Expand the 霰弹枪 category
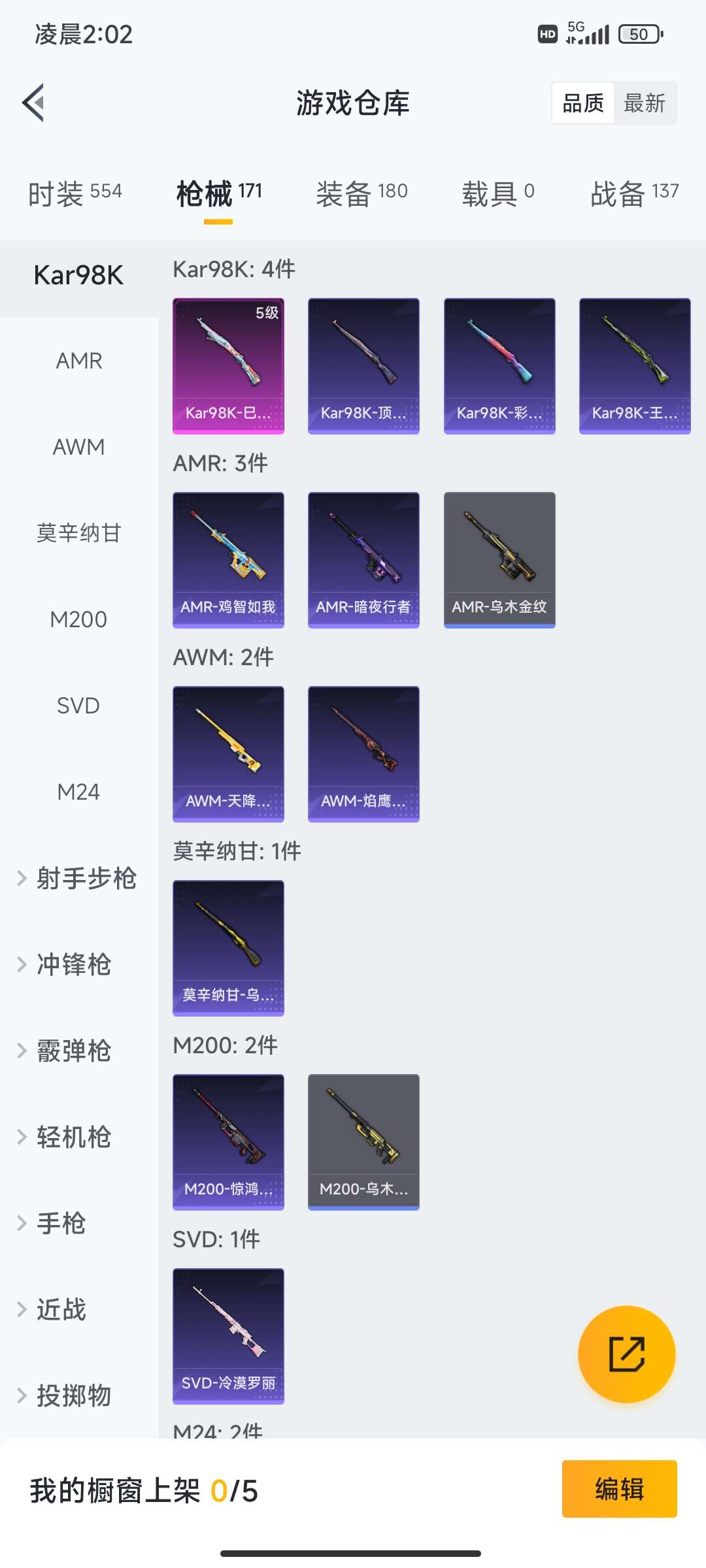 click(72, 1051)
